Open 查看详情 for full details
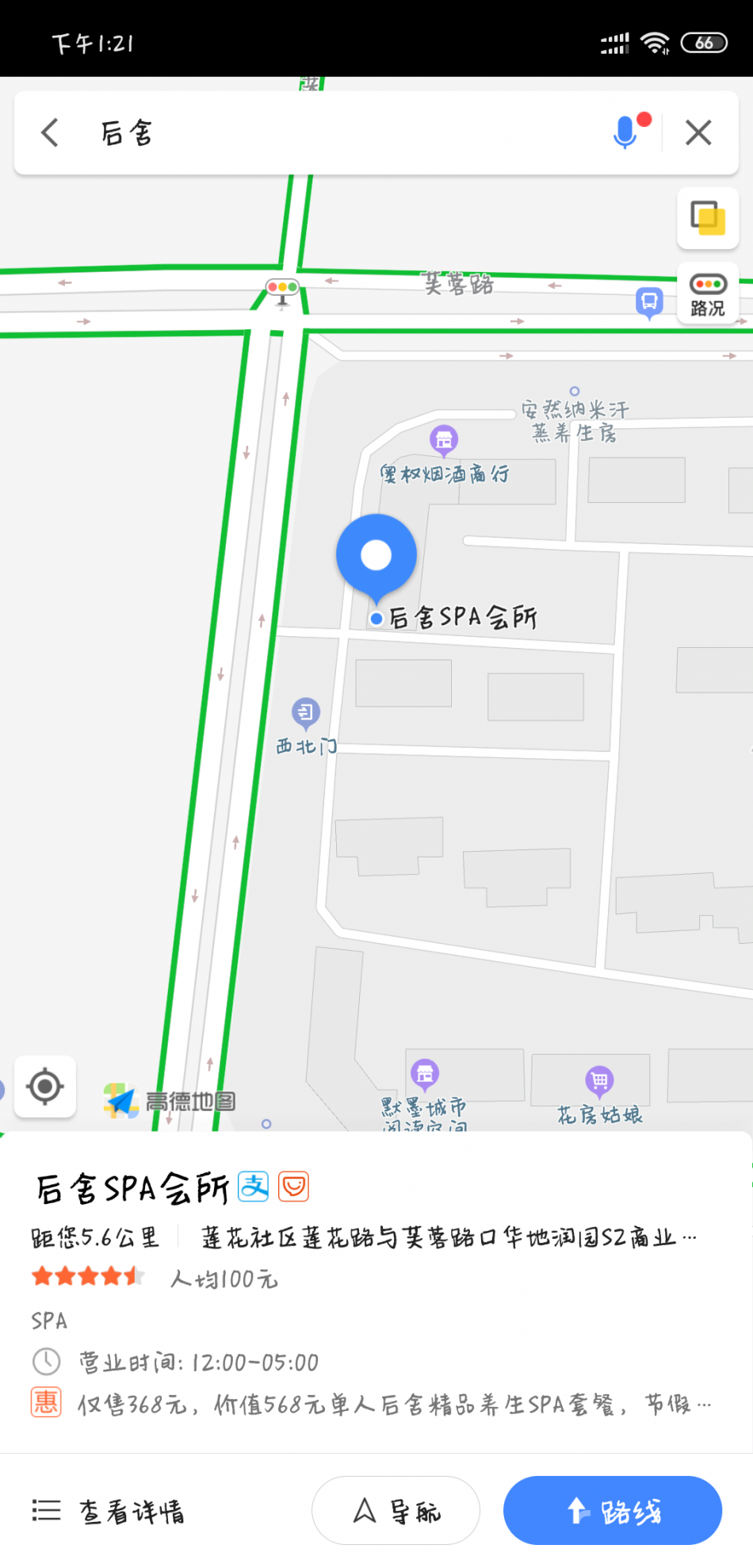This screenshot has width=753, height=1568. pyautogui.click(x=109, y=1511)
